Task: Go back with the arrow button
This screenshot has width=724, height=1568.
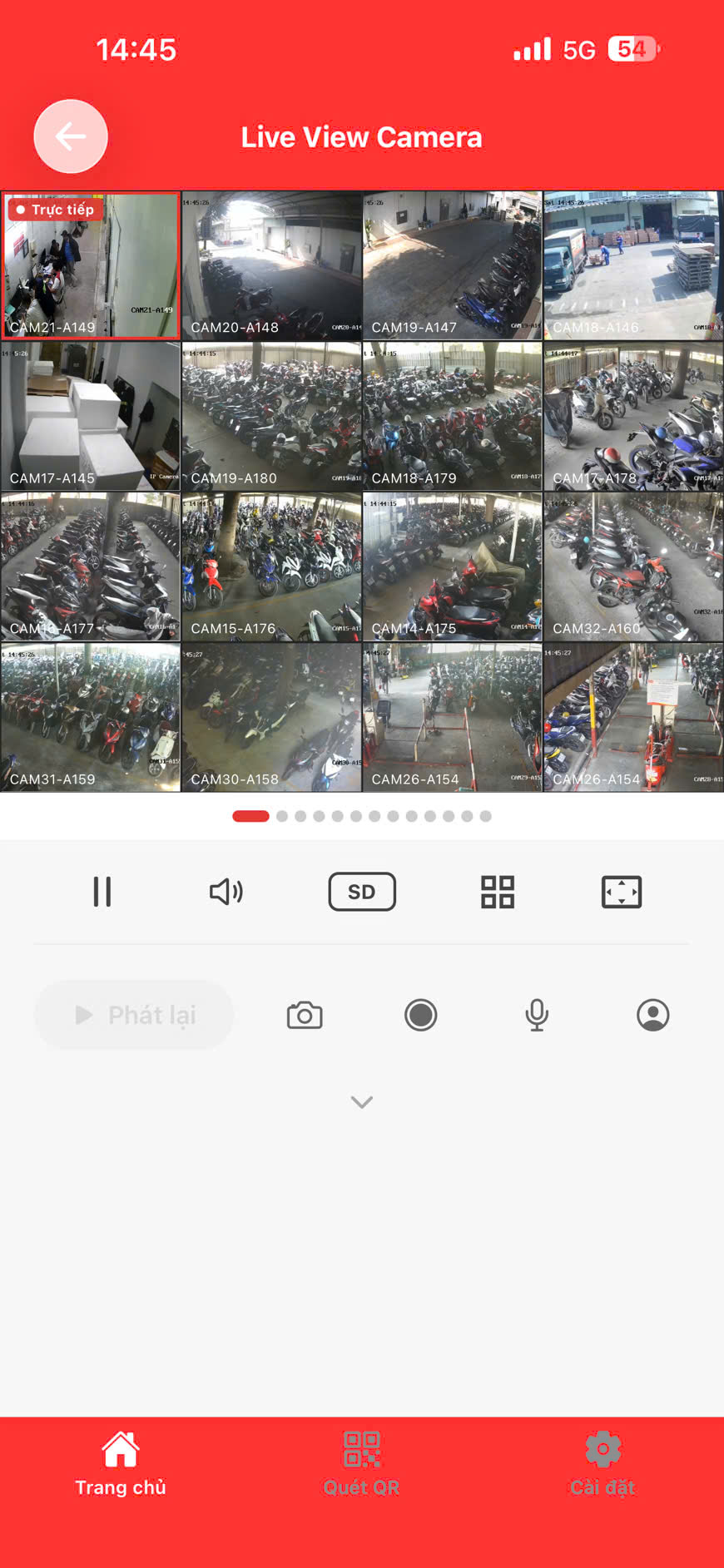Action: click(x=71, y=136)
